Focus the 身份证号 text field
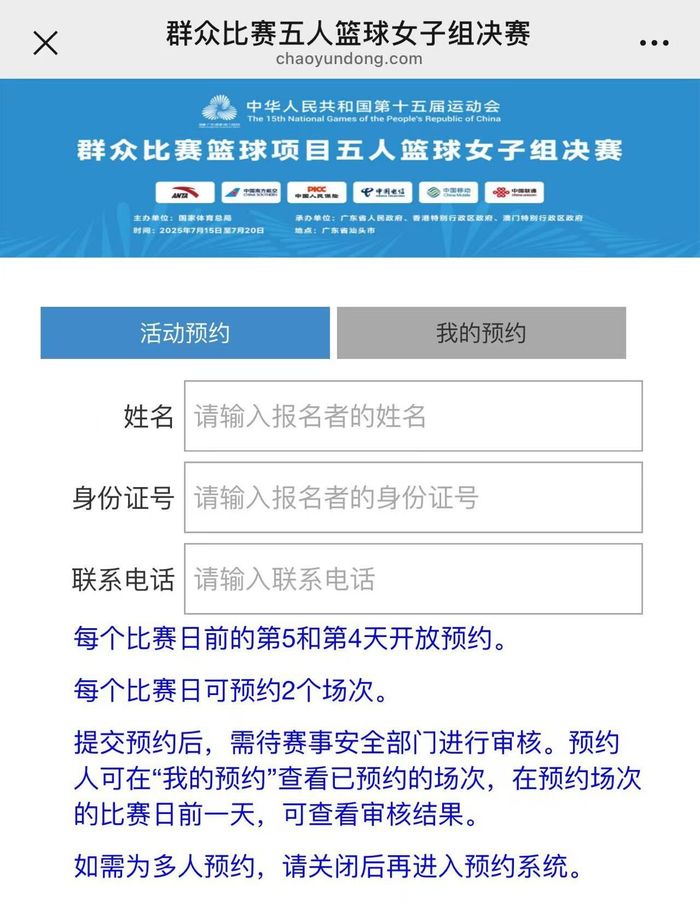The height and width of the screenshot is (903, 700). (x=413, y=497)
